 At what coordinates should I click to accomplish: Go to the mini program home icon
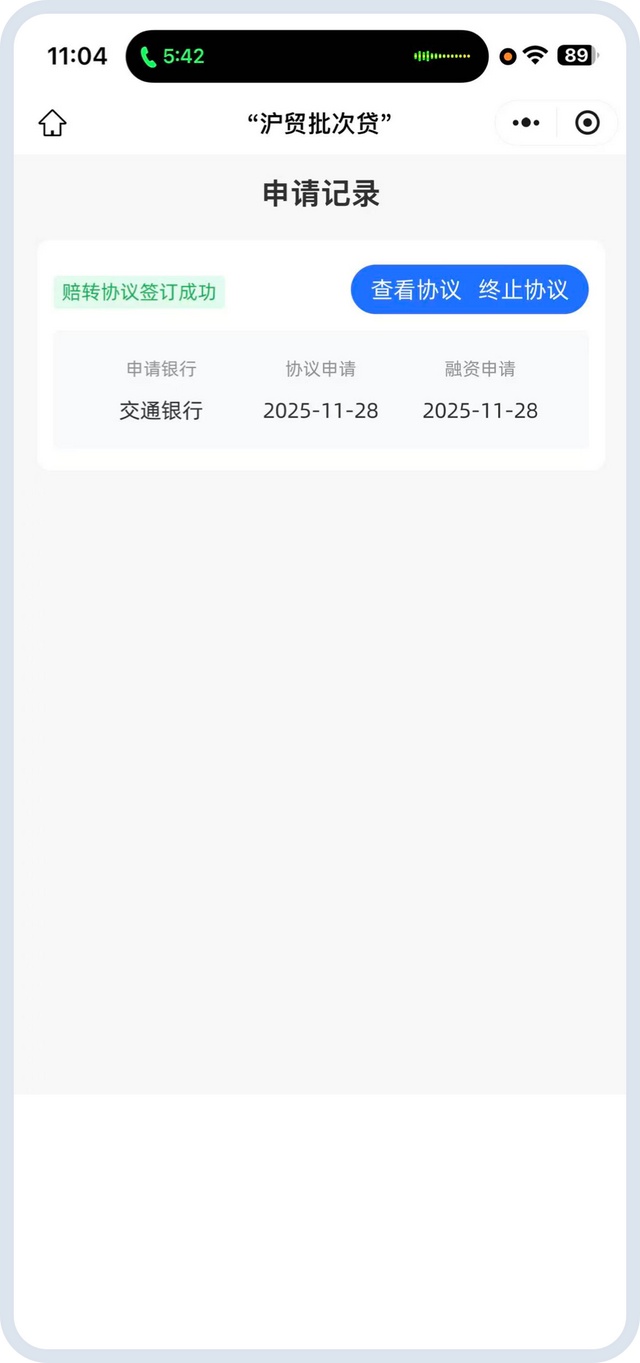click(52, 123)
